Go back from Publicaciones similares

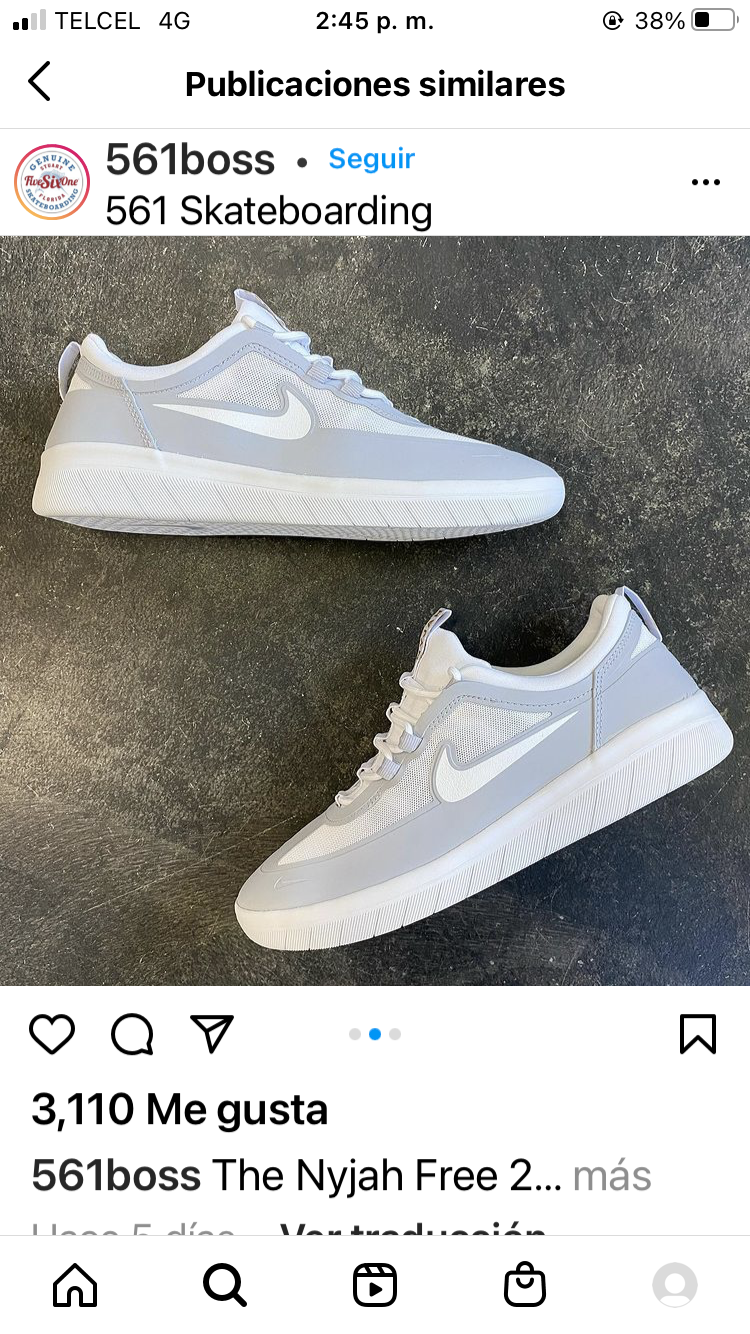point(40,82)
